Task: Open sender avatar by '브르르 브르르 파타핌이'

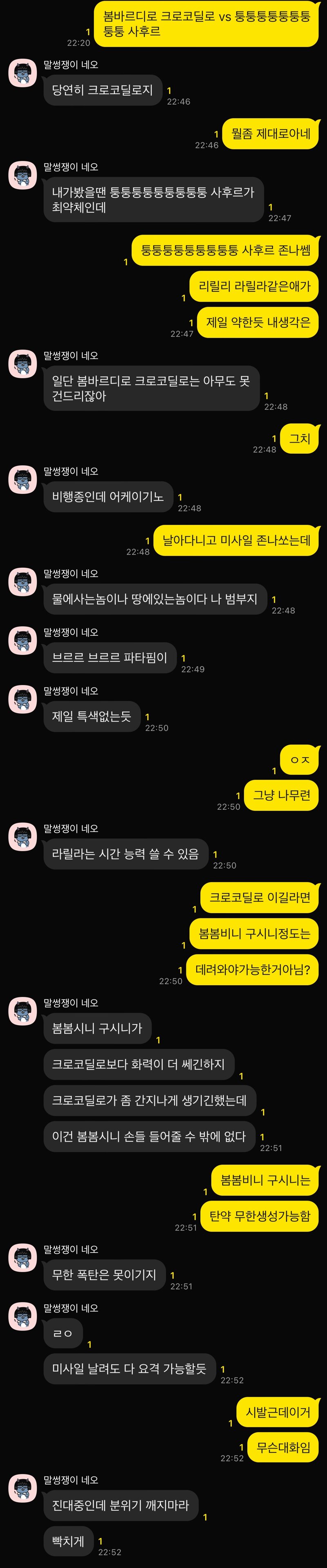Action: tap(22, 641)
